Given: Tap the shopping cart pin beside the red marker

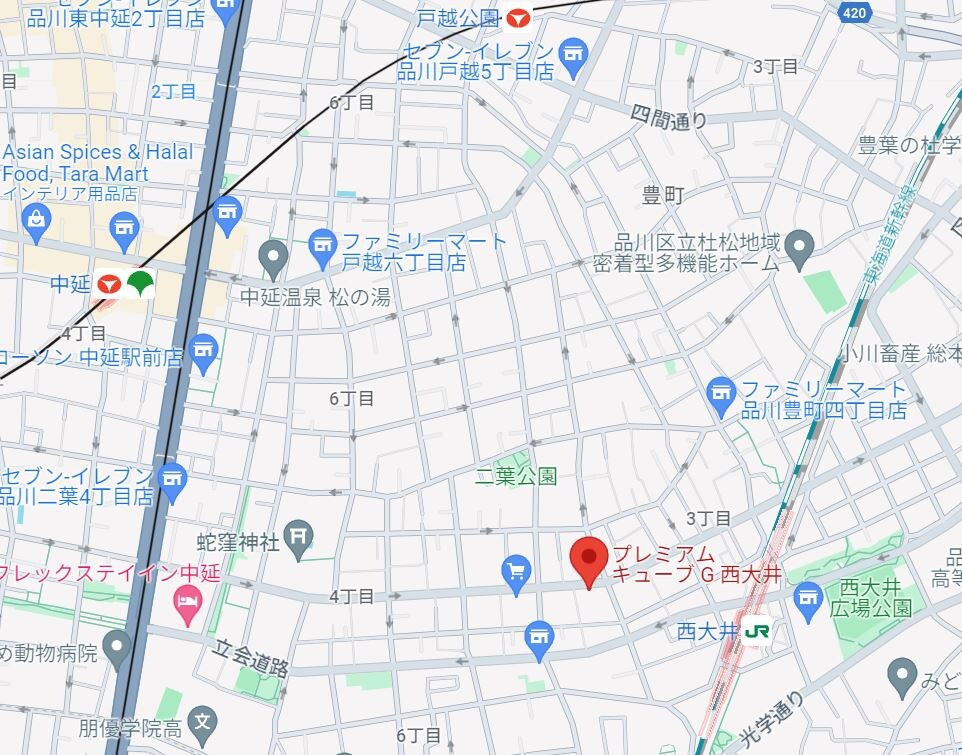Looking at the screenshot, I should 516,572.
